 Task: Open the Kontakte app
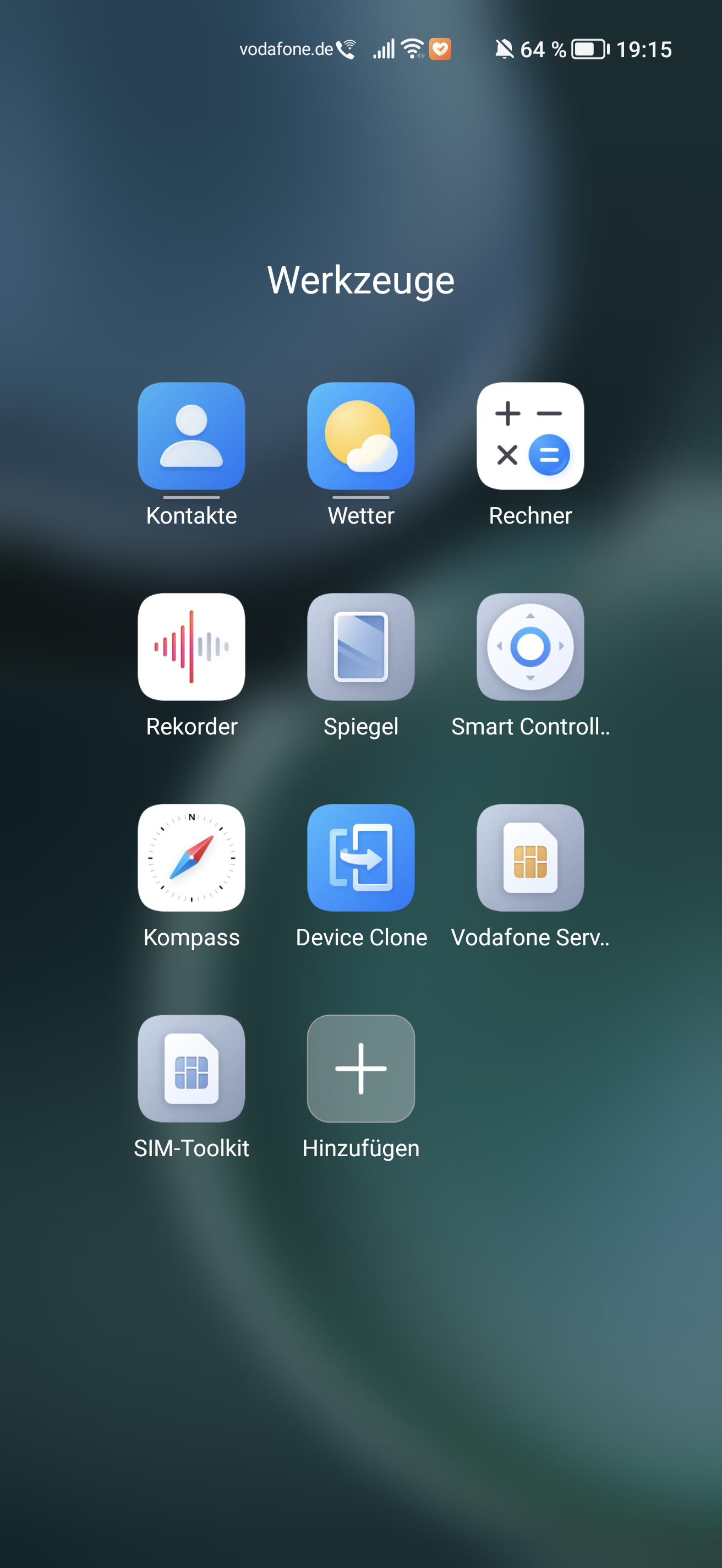pyautogui.click(x=192, y=436)
